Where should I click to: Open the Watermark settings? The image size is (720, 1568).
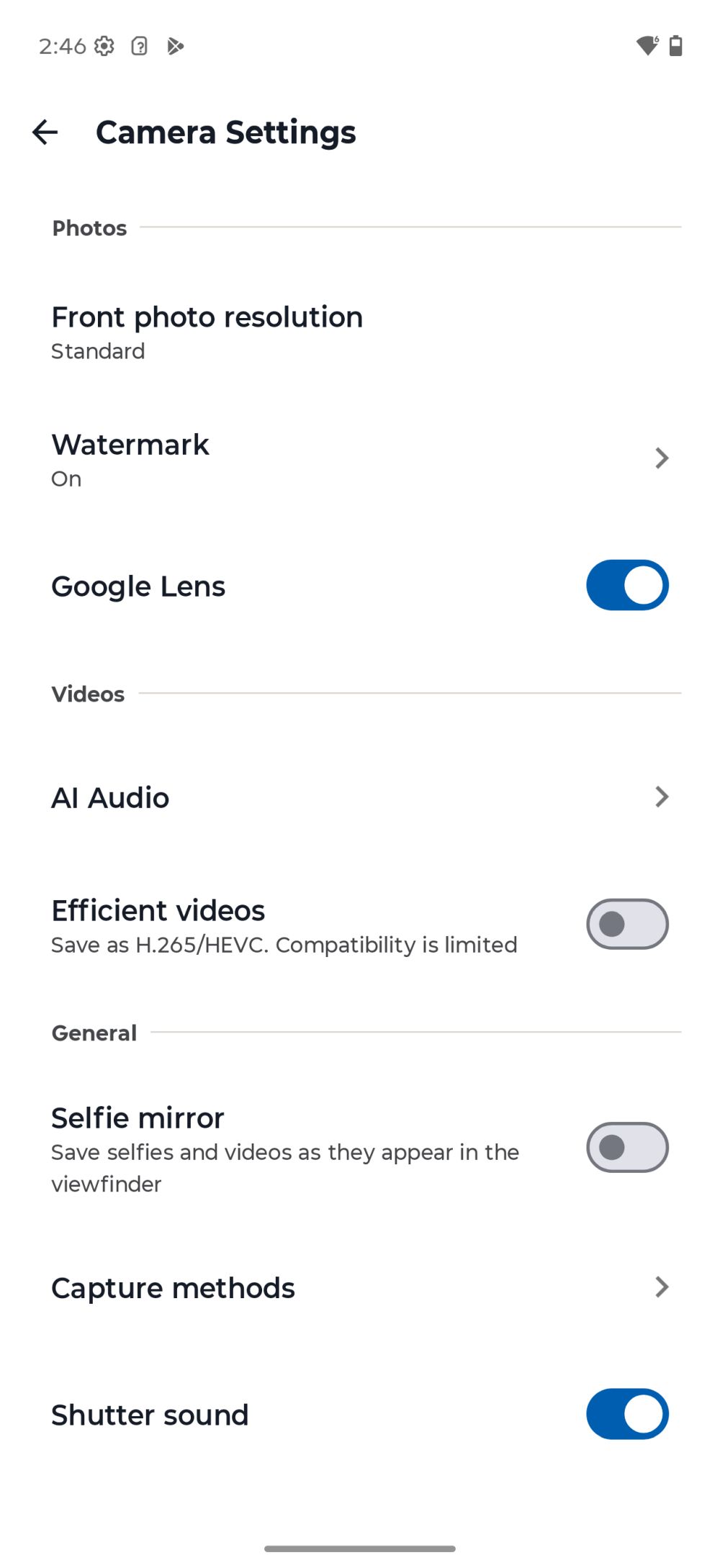click(360, 459)
